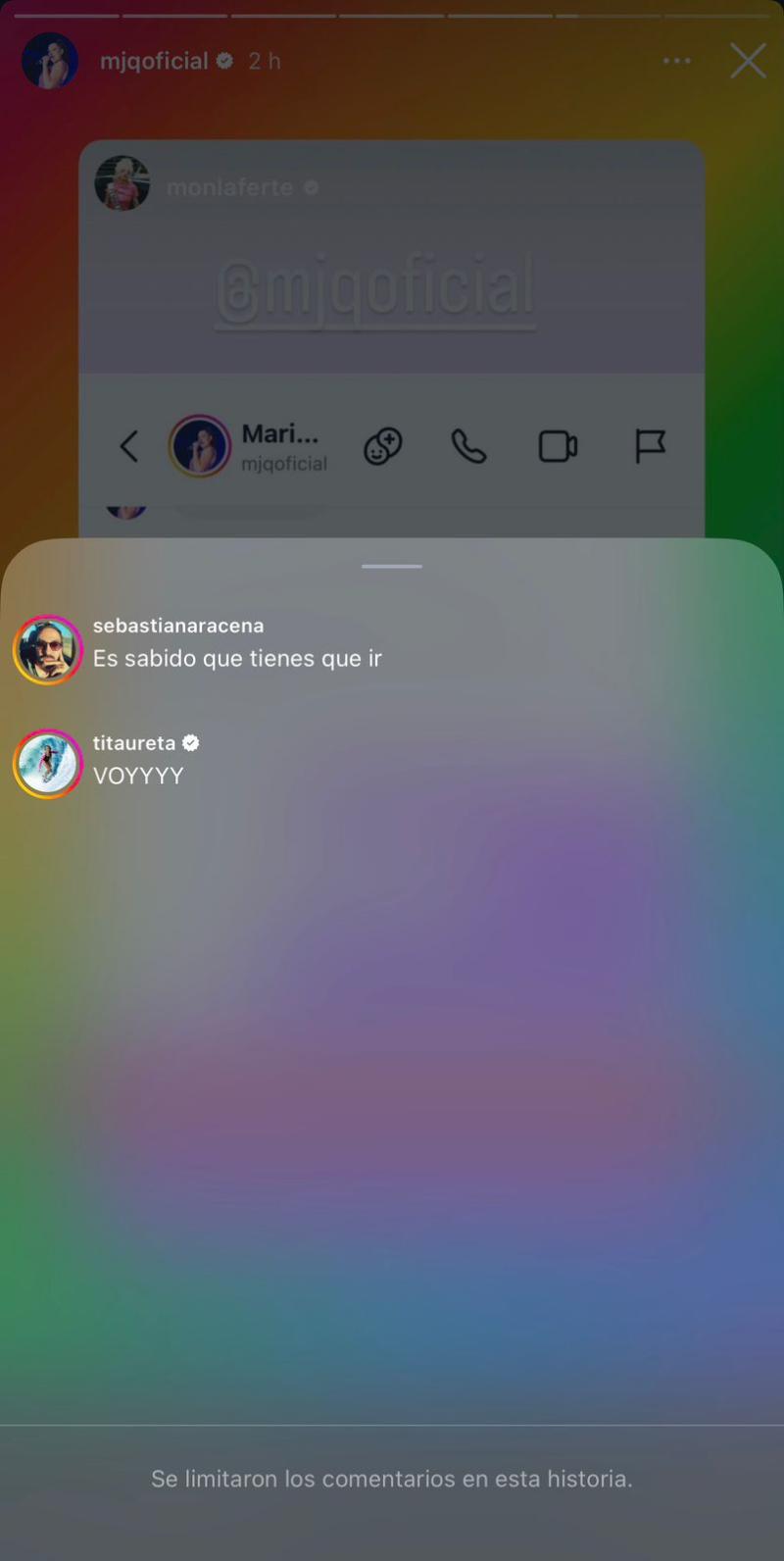Tap the add-sticker face icon near Mari...
The image size is (784, 1561).
point(383,446)
